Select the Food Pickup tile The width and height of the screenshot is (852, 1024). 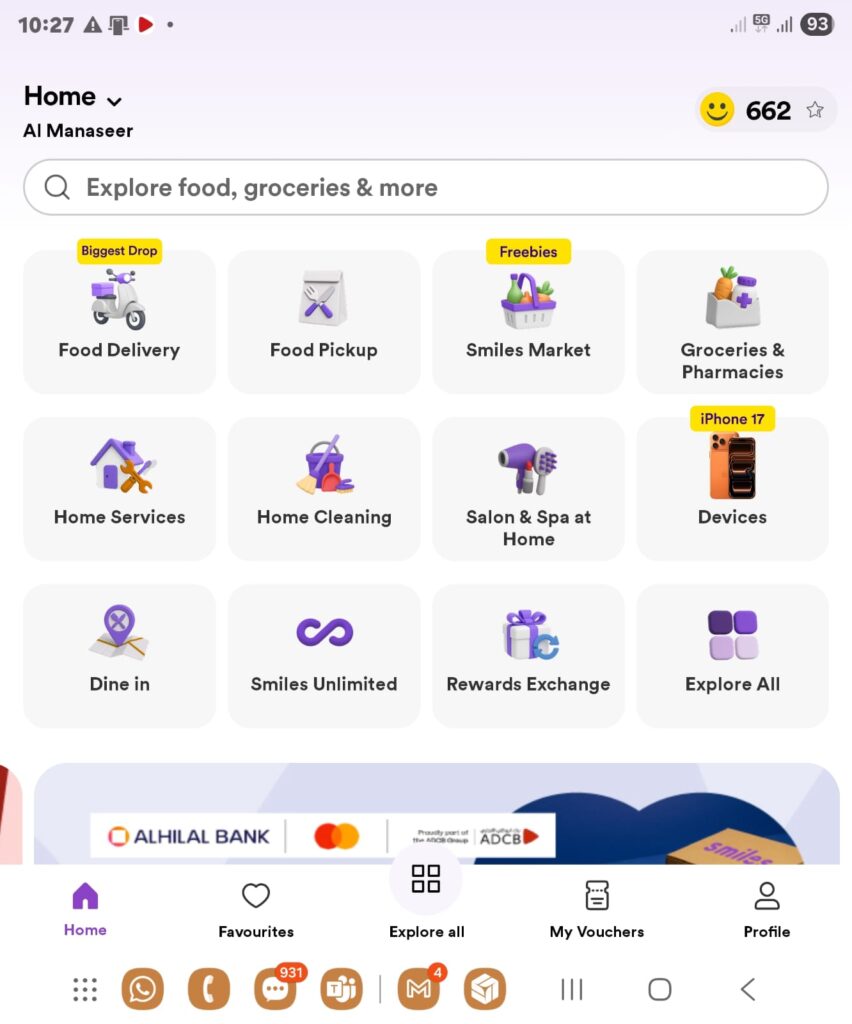(323, 321)
